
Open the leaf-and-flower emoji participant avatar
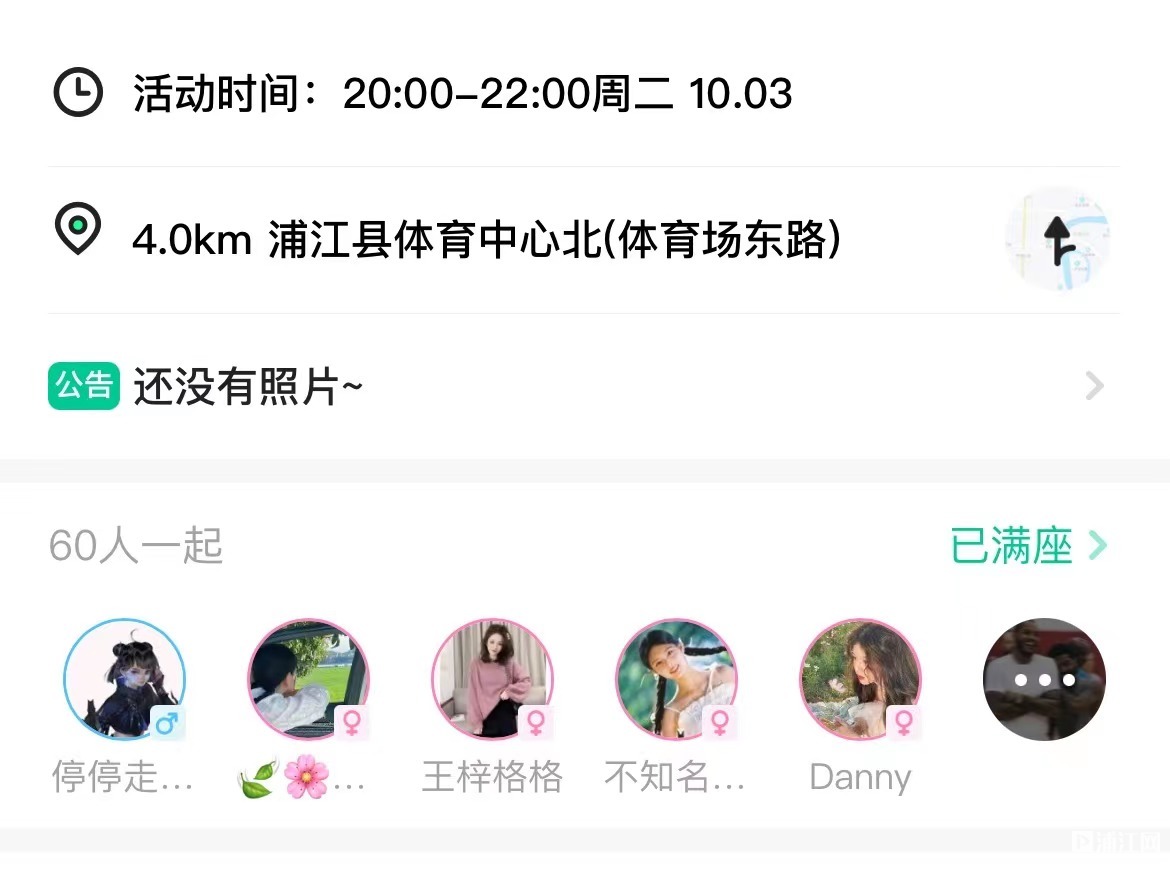point(308,680)
